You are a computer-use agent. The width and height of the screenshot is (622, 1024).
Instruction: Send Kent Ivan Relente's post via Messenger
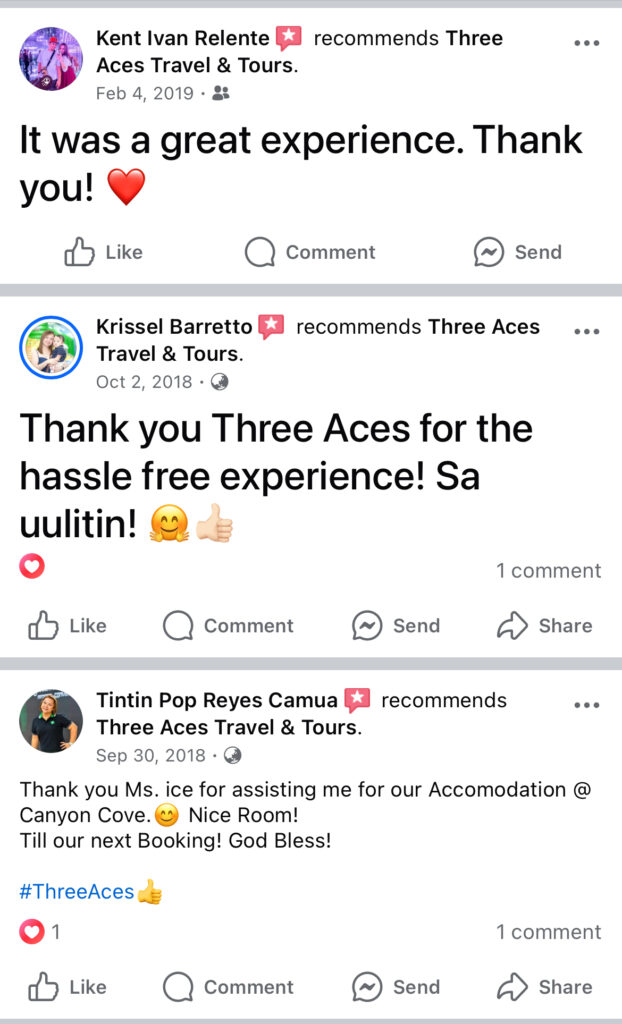pyautogui.click(x=517, y=252)
